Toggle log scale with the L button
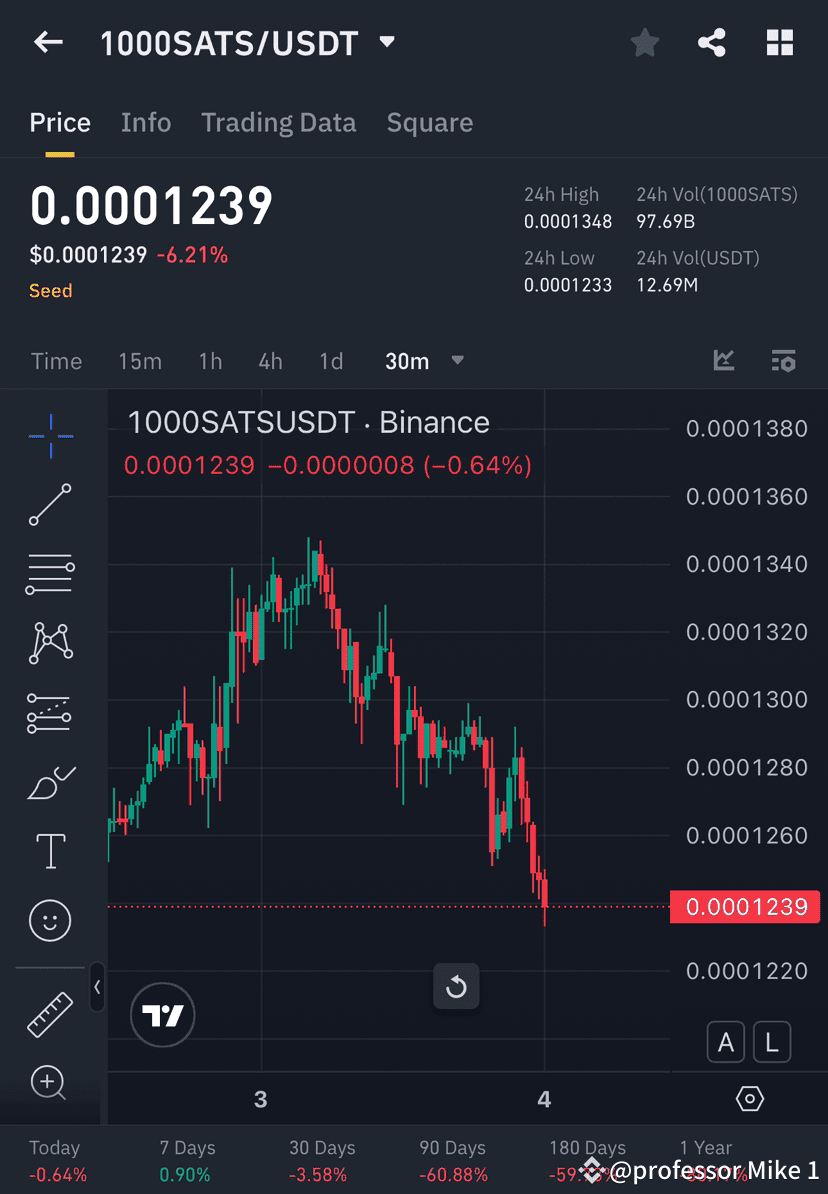 [x=771, y=1041]
